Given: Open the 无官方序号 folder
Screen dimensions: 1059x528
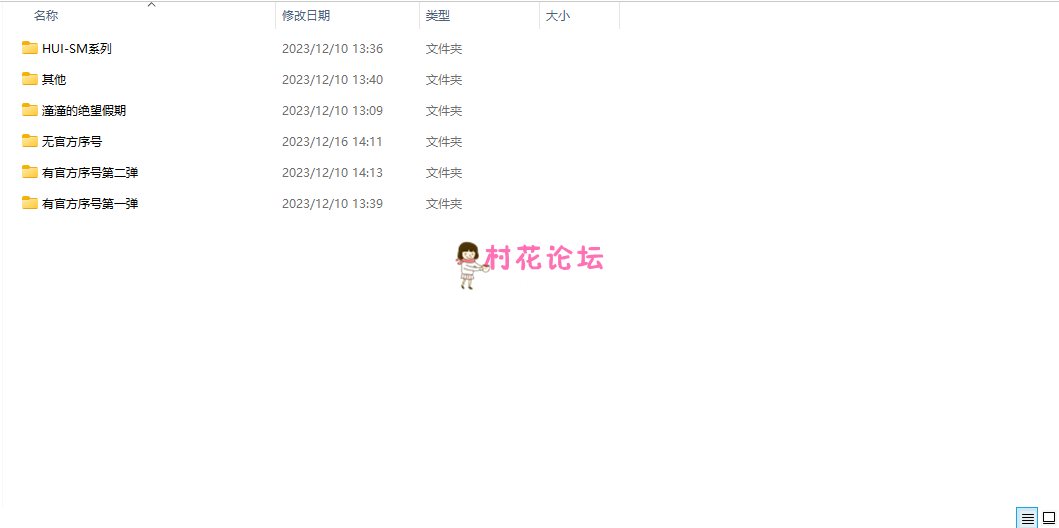Looking at the screenshot, I should pos(71,141).
